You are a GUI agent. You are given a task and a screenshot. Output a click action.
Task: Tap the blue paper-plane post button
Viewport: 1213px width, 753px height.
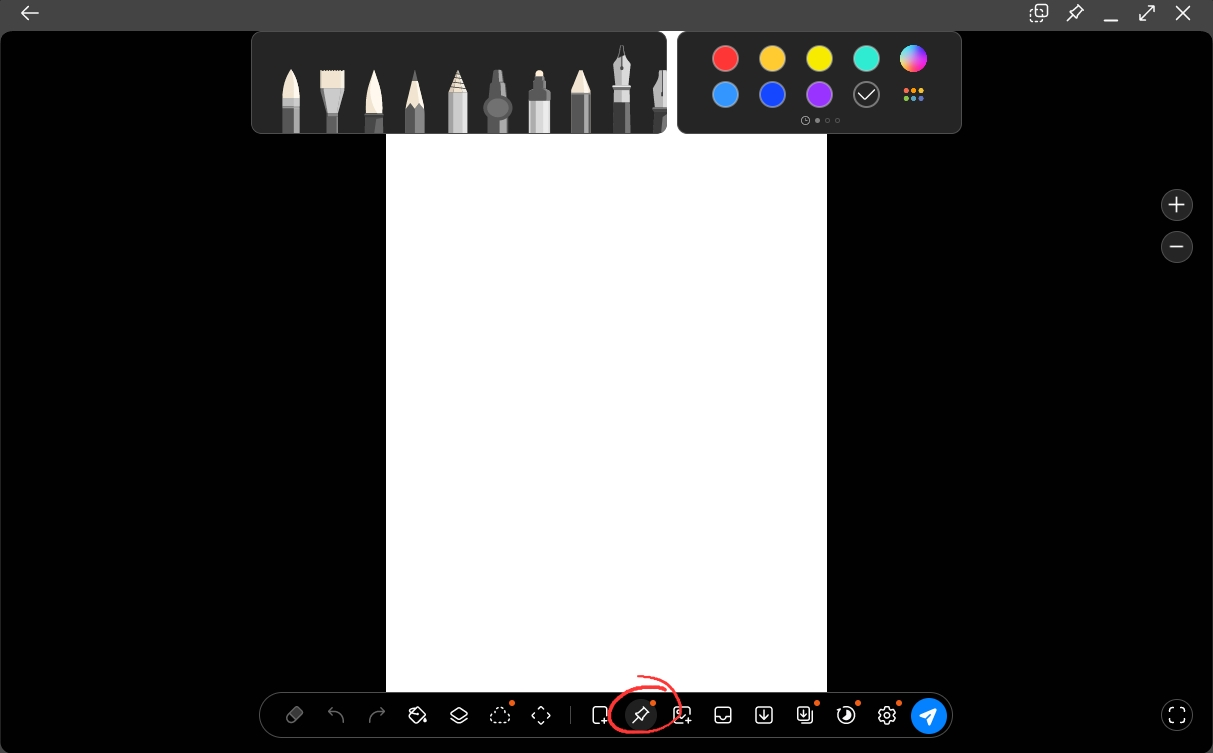(929, 716)
